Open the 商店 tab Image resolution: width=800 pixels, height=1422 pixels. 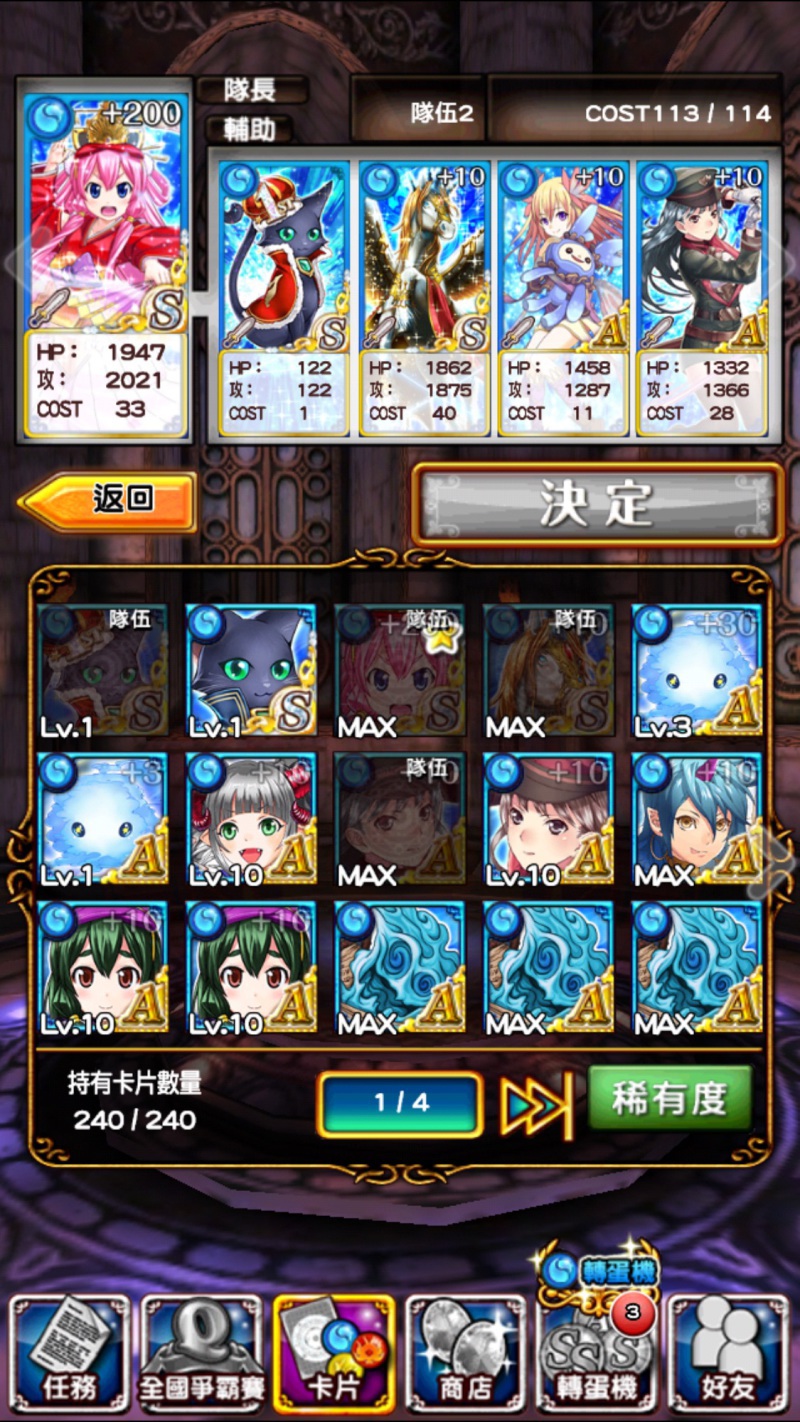[465, 1354]
